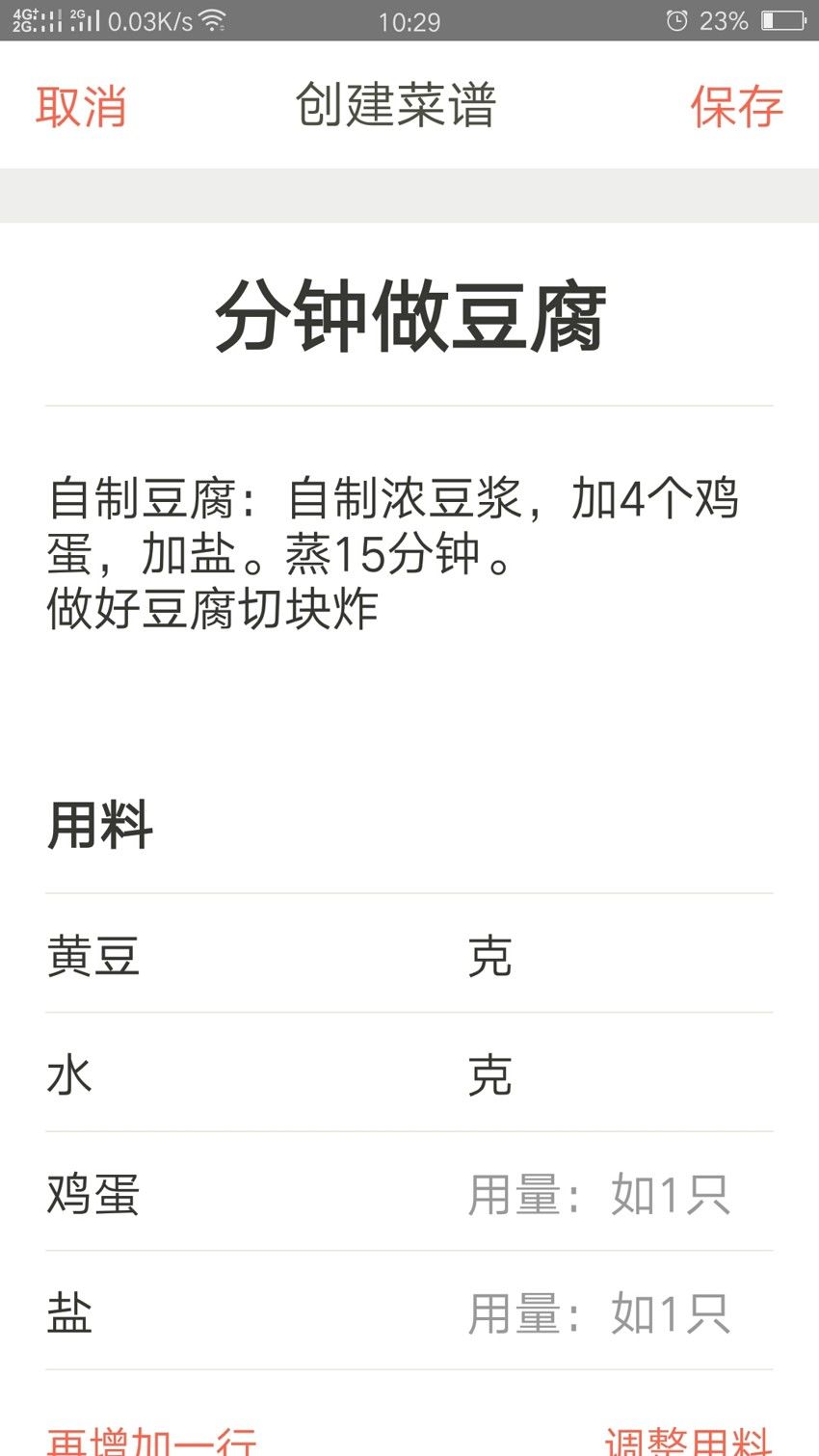This screenshot has height=1456, width=819.
Task: Tap 取消 to cancel recipe creation
Action: pos(82,107)
